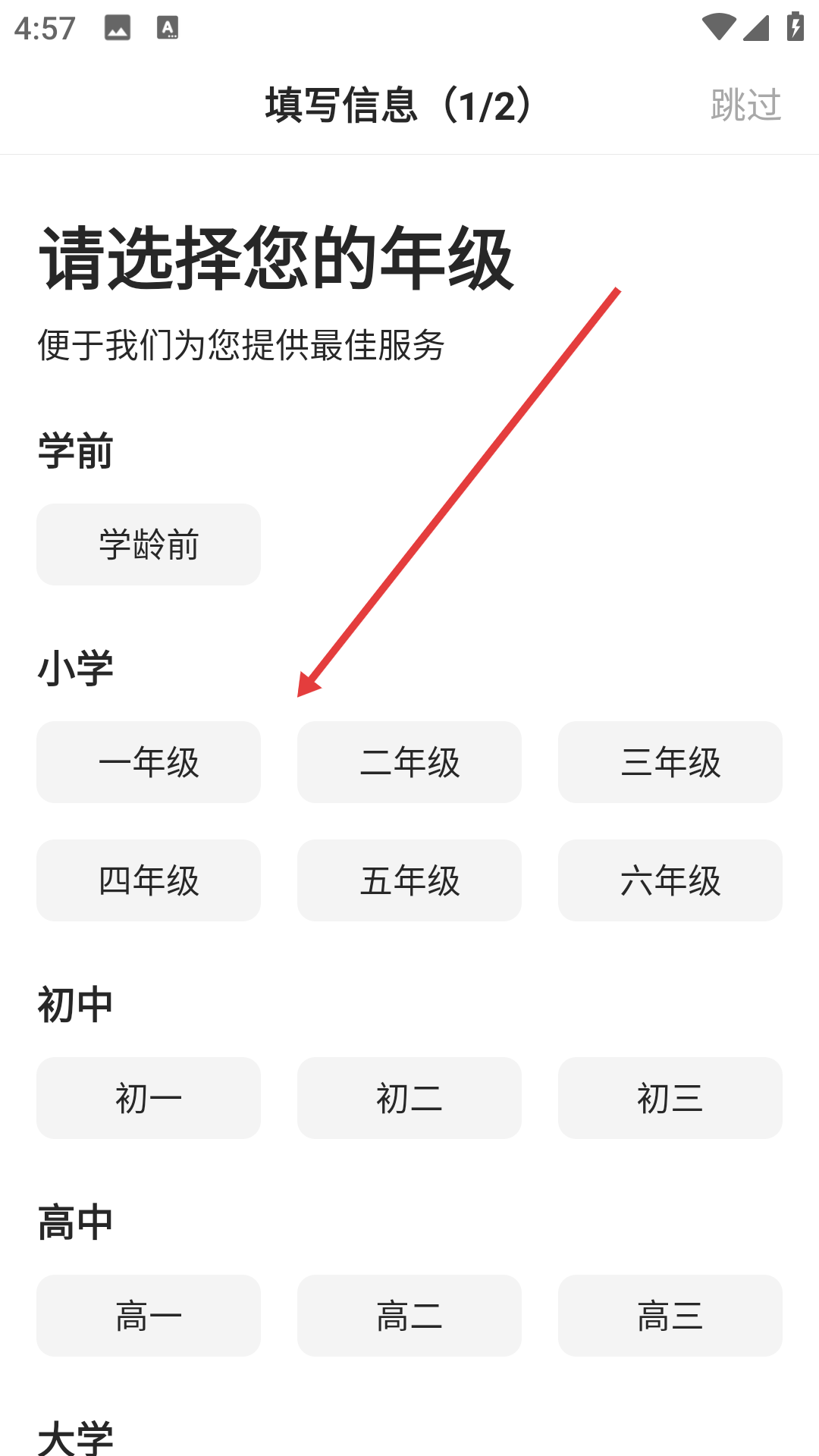The image size is (819, 1456).
Task: Select 学龄前 under the 学前 section
Action: 148,544
